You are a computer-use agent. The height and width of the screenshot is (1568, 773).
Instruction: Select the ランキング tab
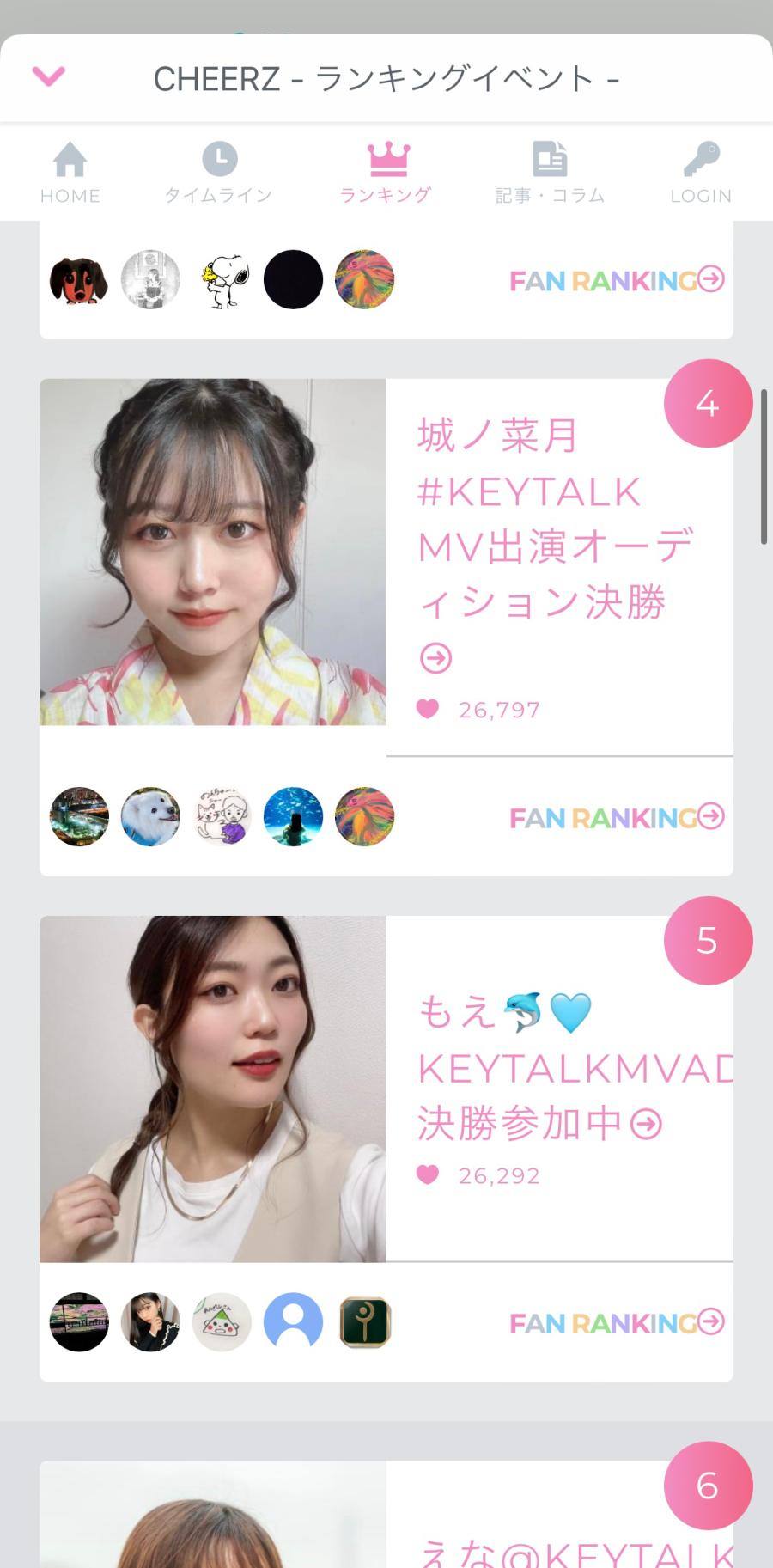click(x=386, y=173)
